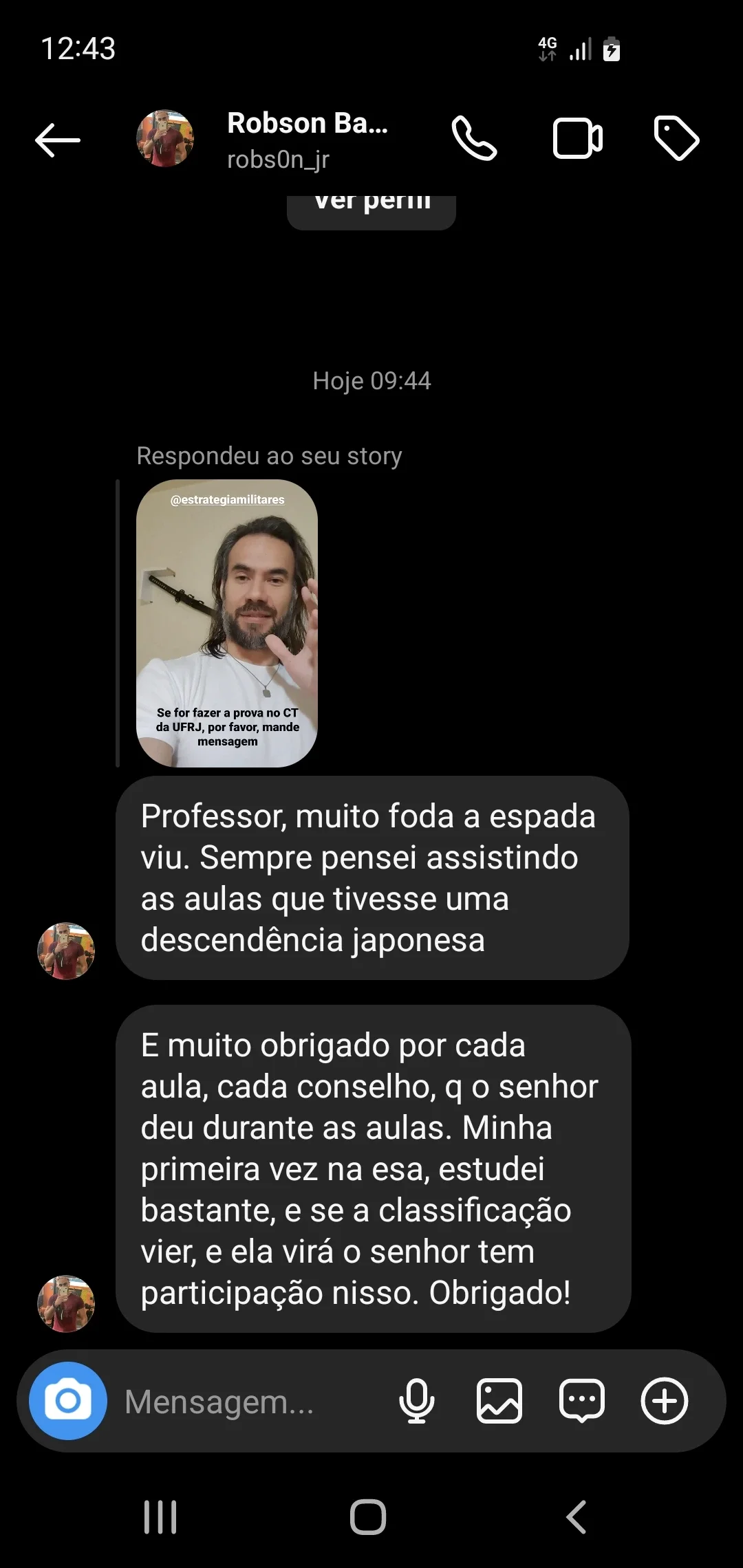Open system recent apps
The width and height of the screenshot is (743, 1568).
(160, 1516)
